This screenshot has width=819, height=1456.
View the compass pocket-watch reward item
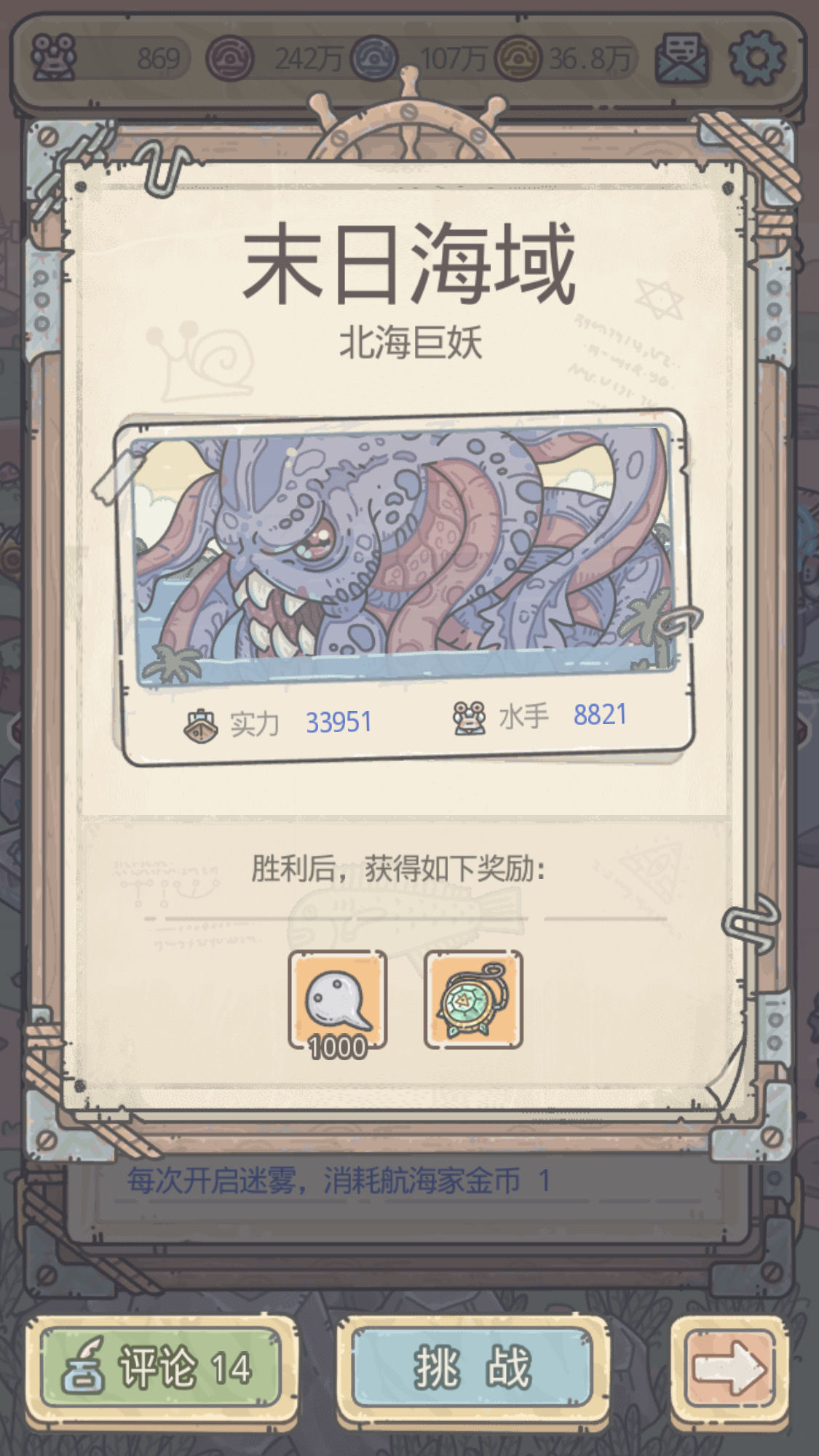point(473,1000)
